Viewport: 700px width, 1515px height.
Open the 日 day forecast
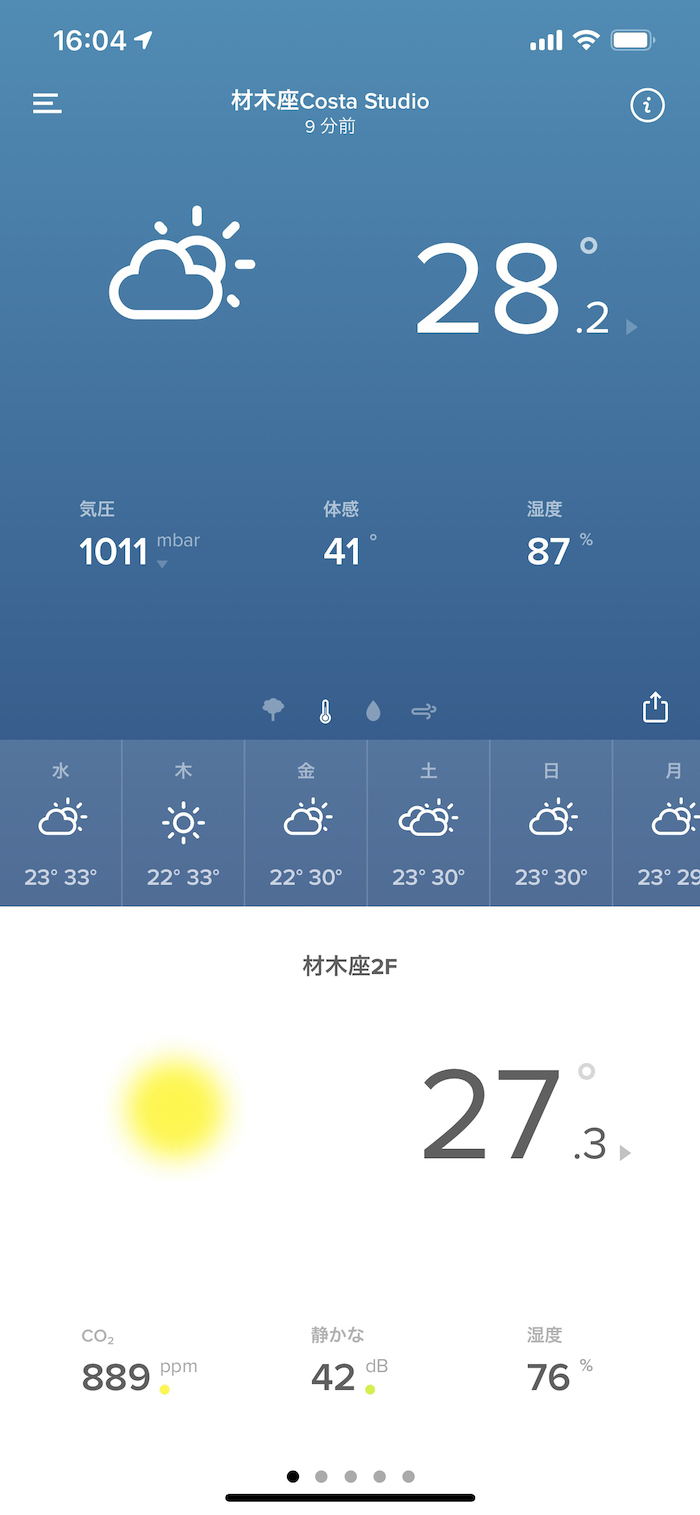[551, 823]
